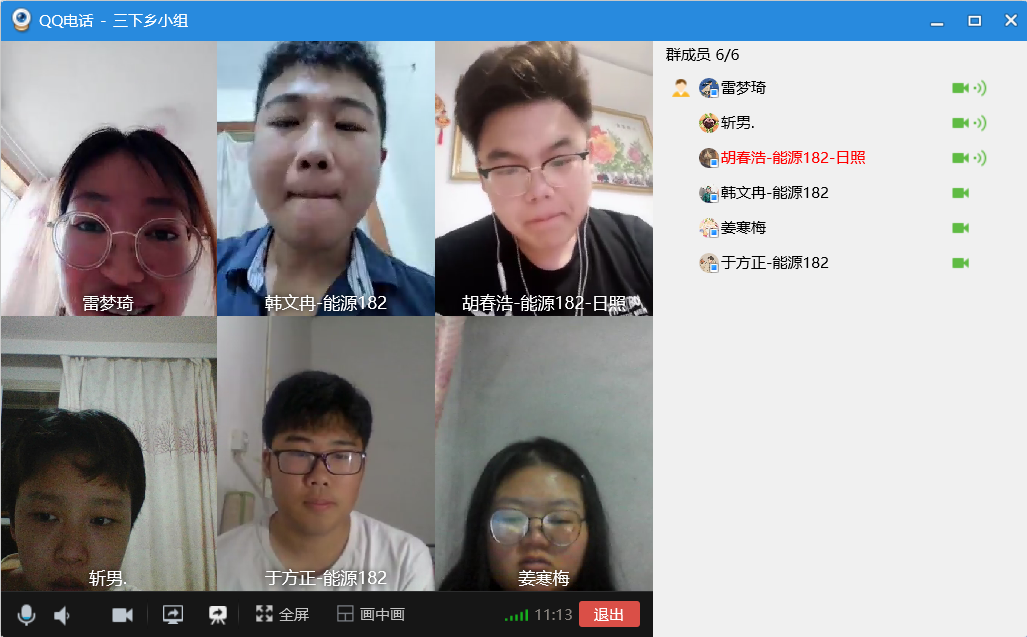Viewport: 1027px width, 637px height.
Task: Select 雷梦琦 in the member list
Action: [x=743, y=88]
